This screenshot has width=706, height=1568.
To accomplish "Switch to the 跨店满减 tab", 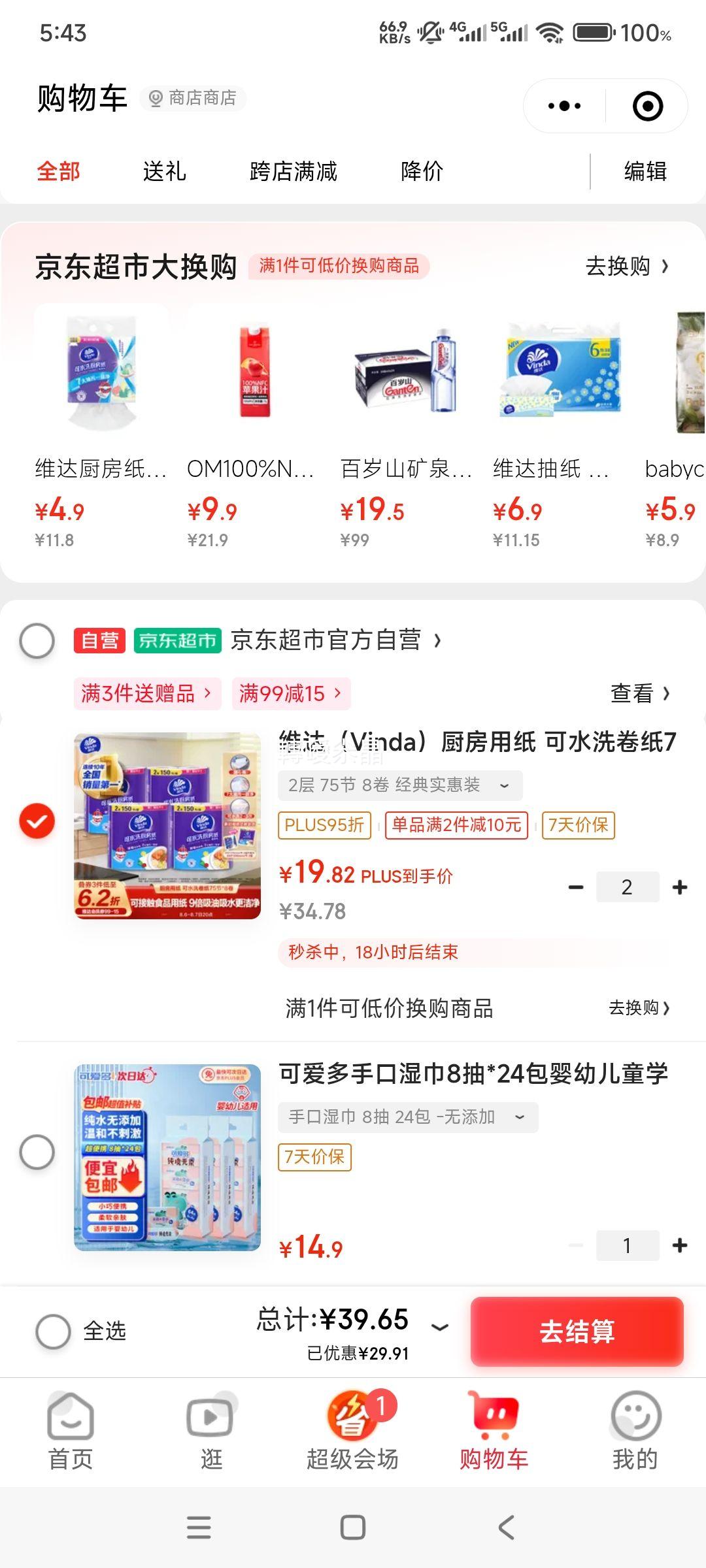I will [x=292, y=172].
